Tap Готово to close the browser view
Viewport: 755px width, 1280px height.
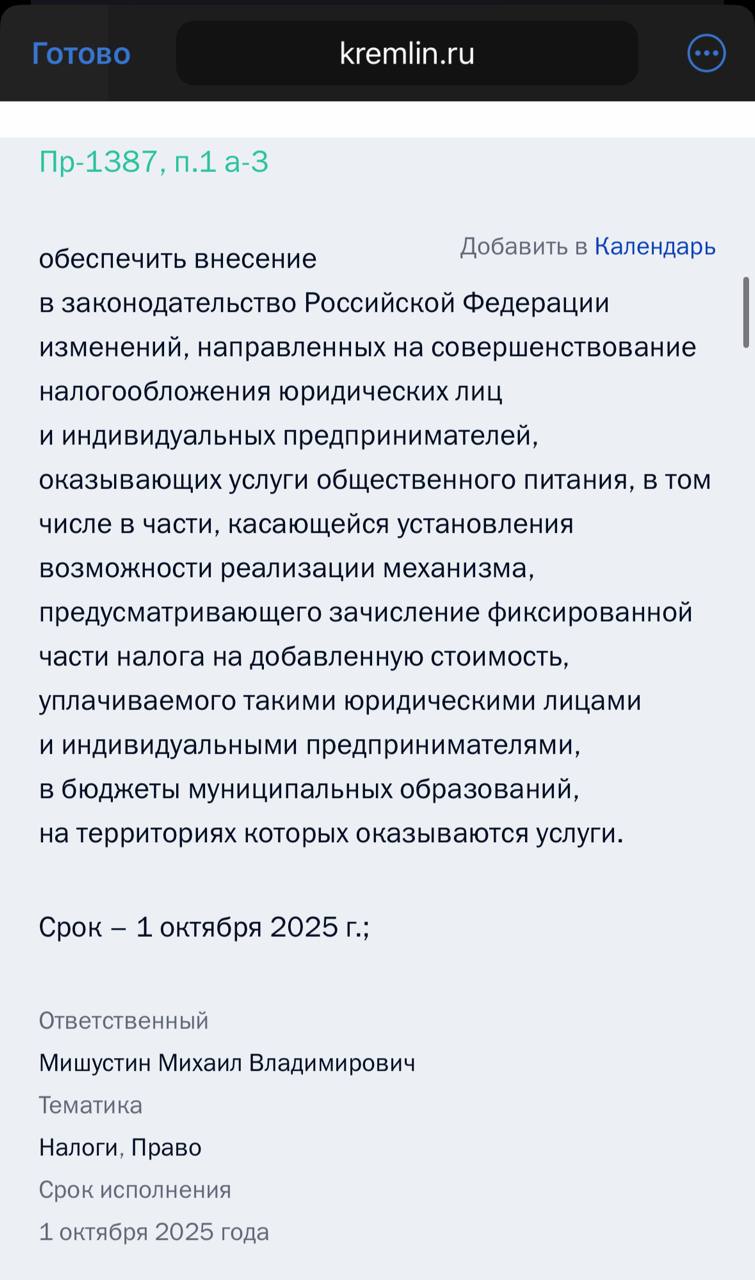(x=81, y=53)
